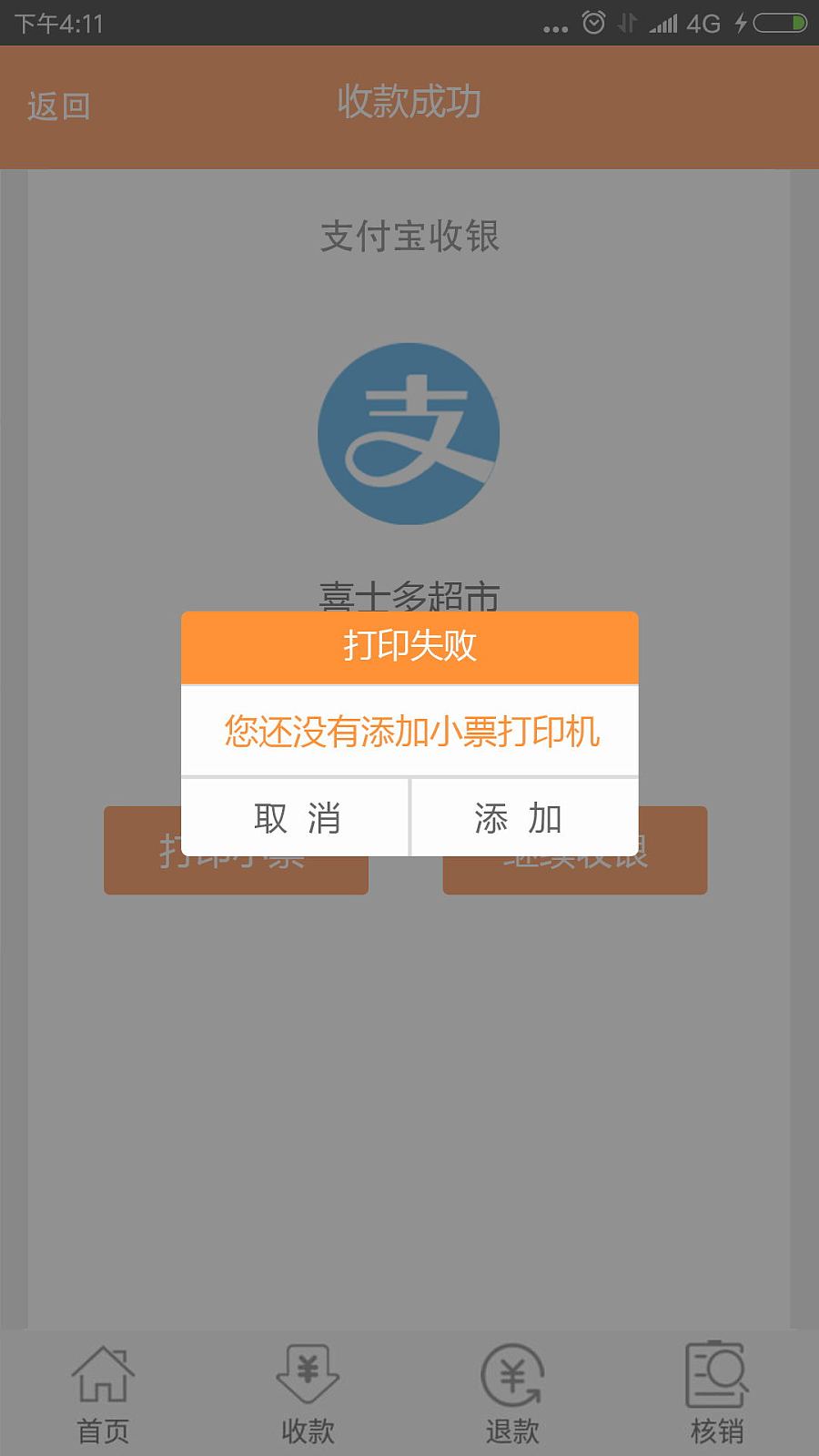This screenshot has width=819, height=1456.
Task: Tap 取消 to dismiss the print dialog
Action: [x=297, y=817]
